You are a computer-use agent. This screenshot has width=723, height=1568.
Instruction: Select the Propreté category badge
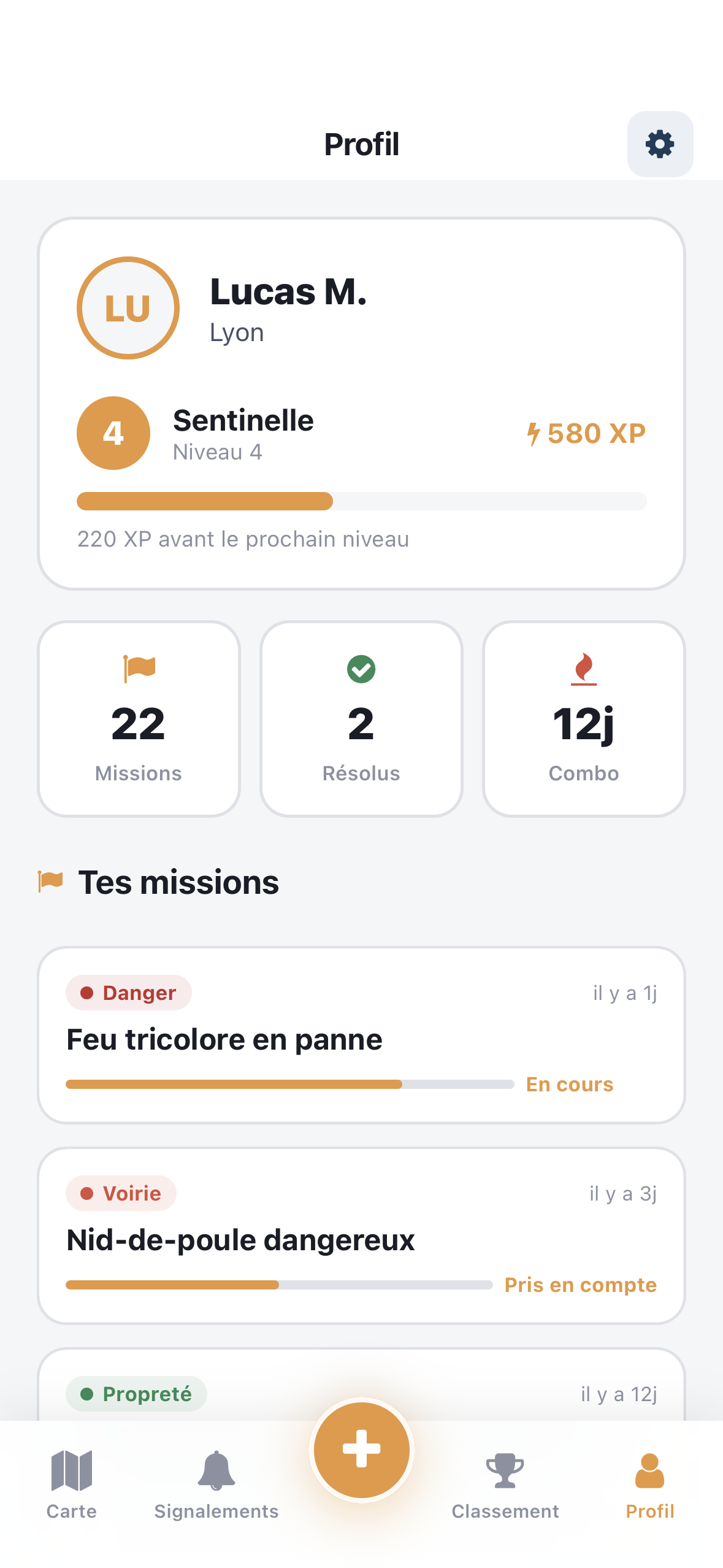(x=136, y=1394)
